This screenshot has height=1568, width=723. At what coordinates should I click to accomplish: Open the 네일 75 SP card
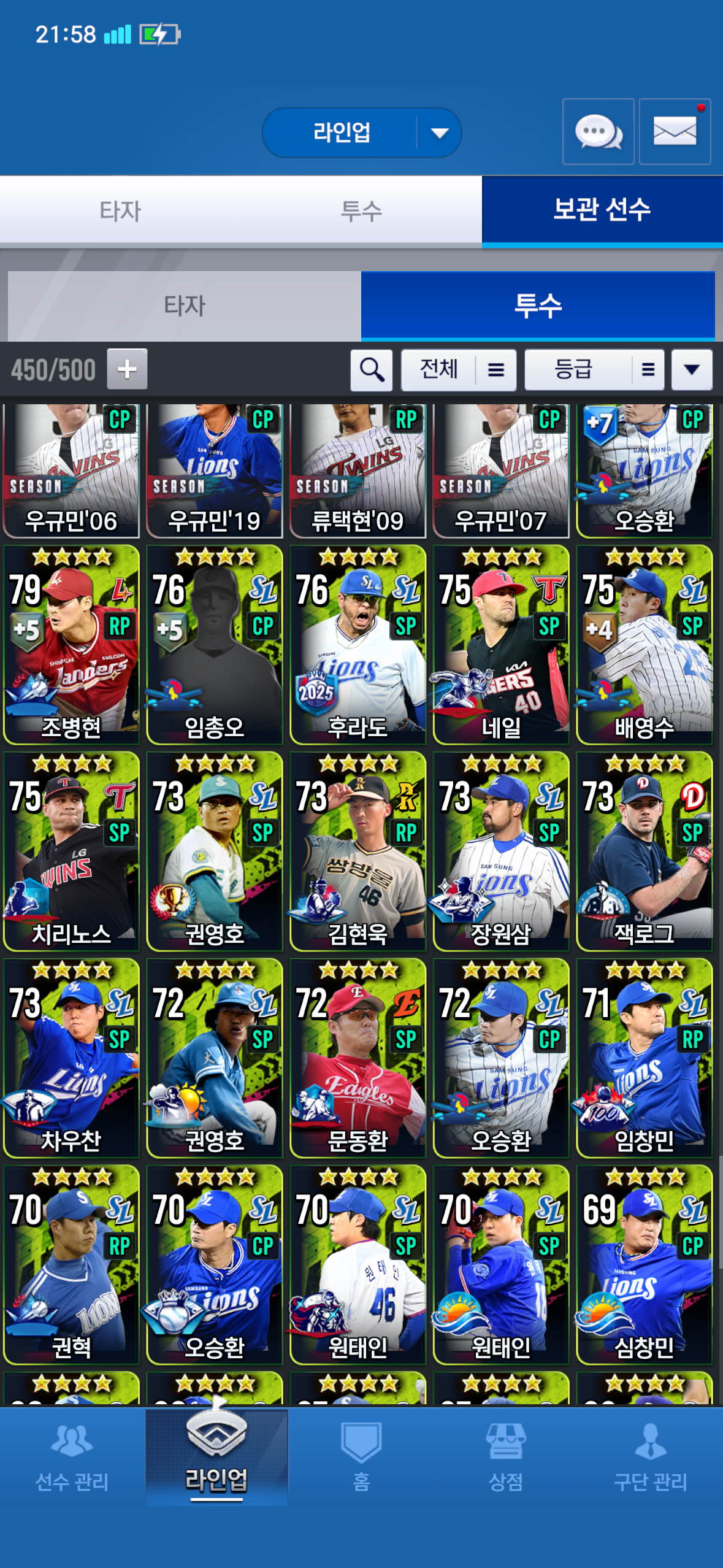pyautogui.click(x=500, y=644)
